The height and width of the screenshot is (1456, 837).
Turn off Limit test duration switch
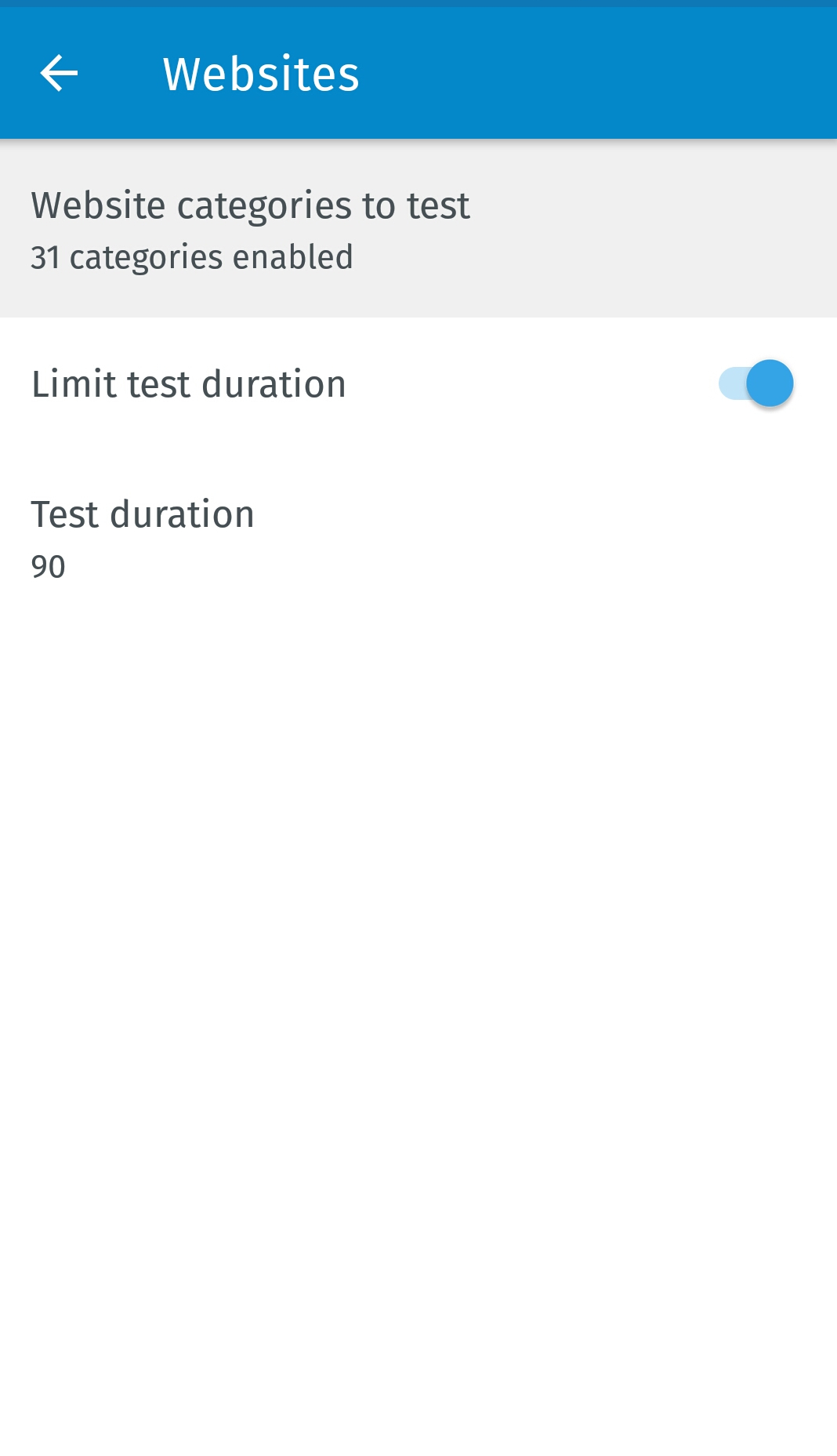click(755, 383)
